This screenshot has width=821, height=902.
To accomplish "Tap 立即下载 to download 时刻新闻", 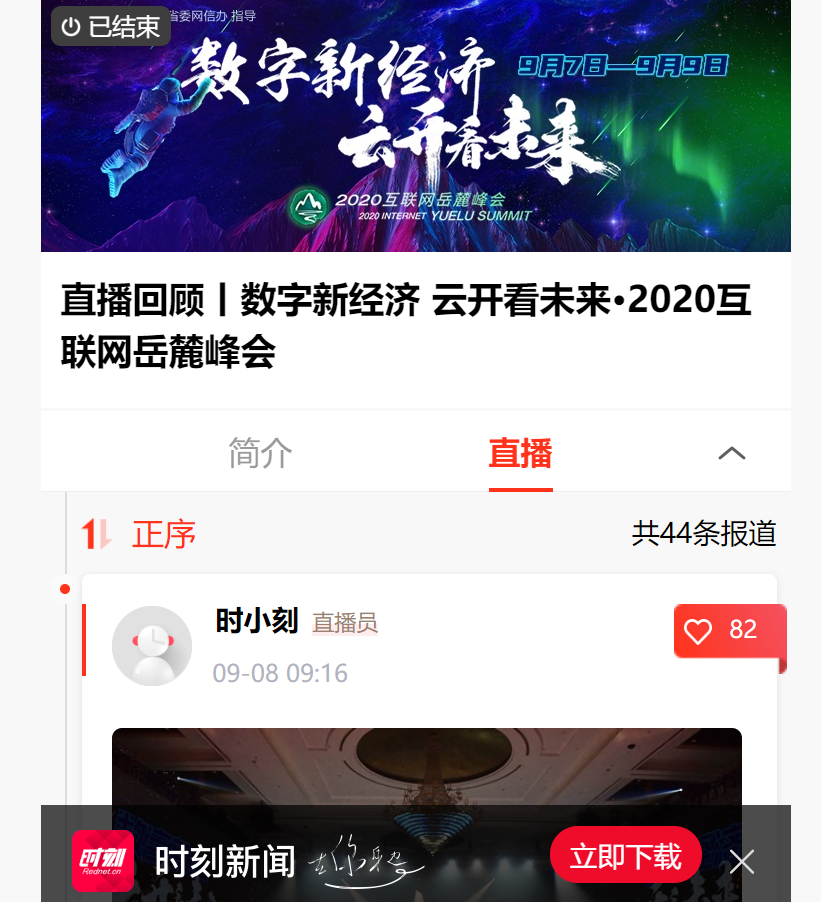I will pyautogui.click(x=625, y=856).
